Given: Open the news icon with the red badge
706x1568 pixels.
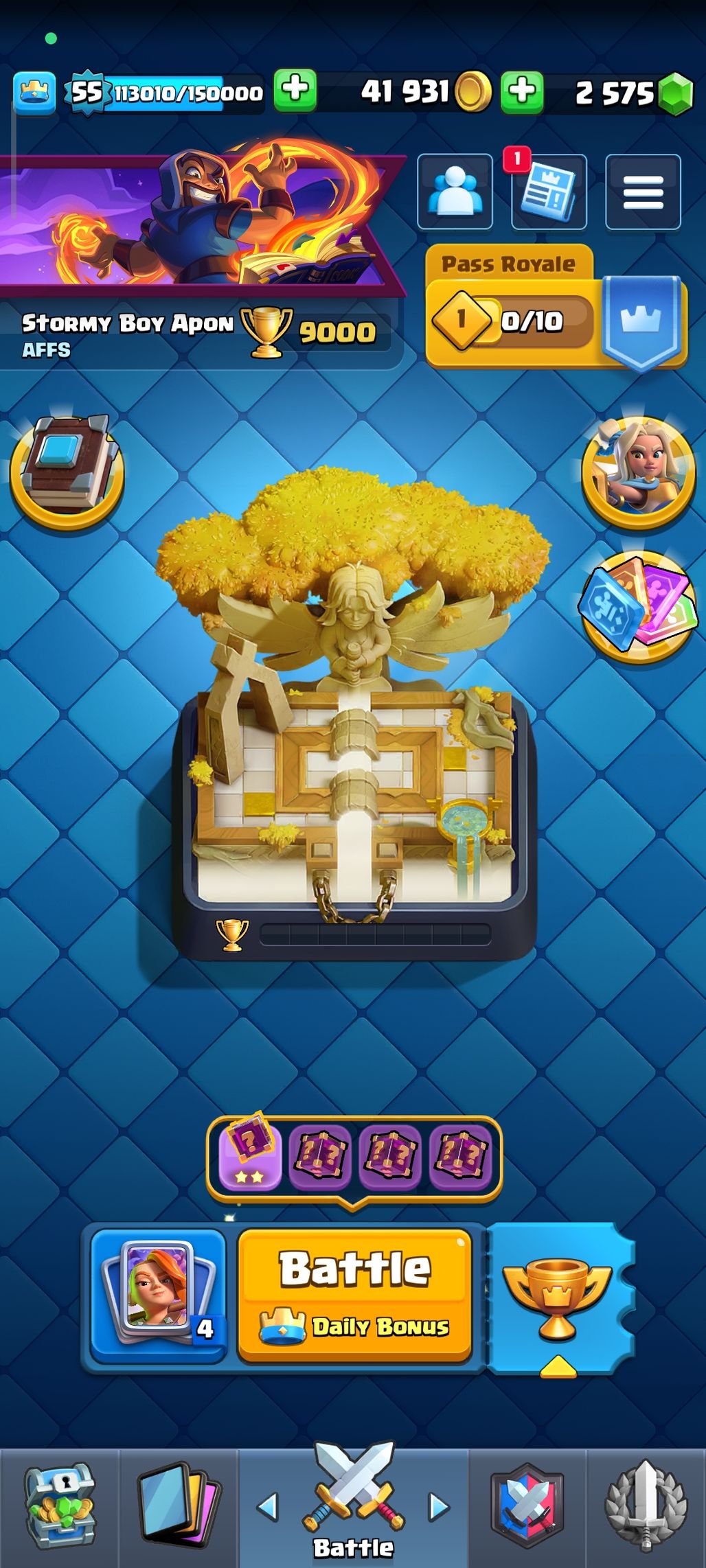Looking at the screenshot, I should point(549,192).
